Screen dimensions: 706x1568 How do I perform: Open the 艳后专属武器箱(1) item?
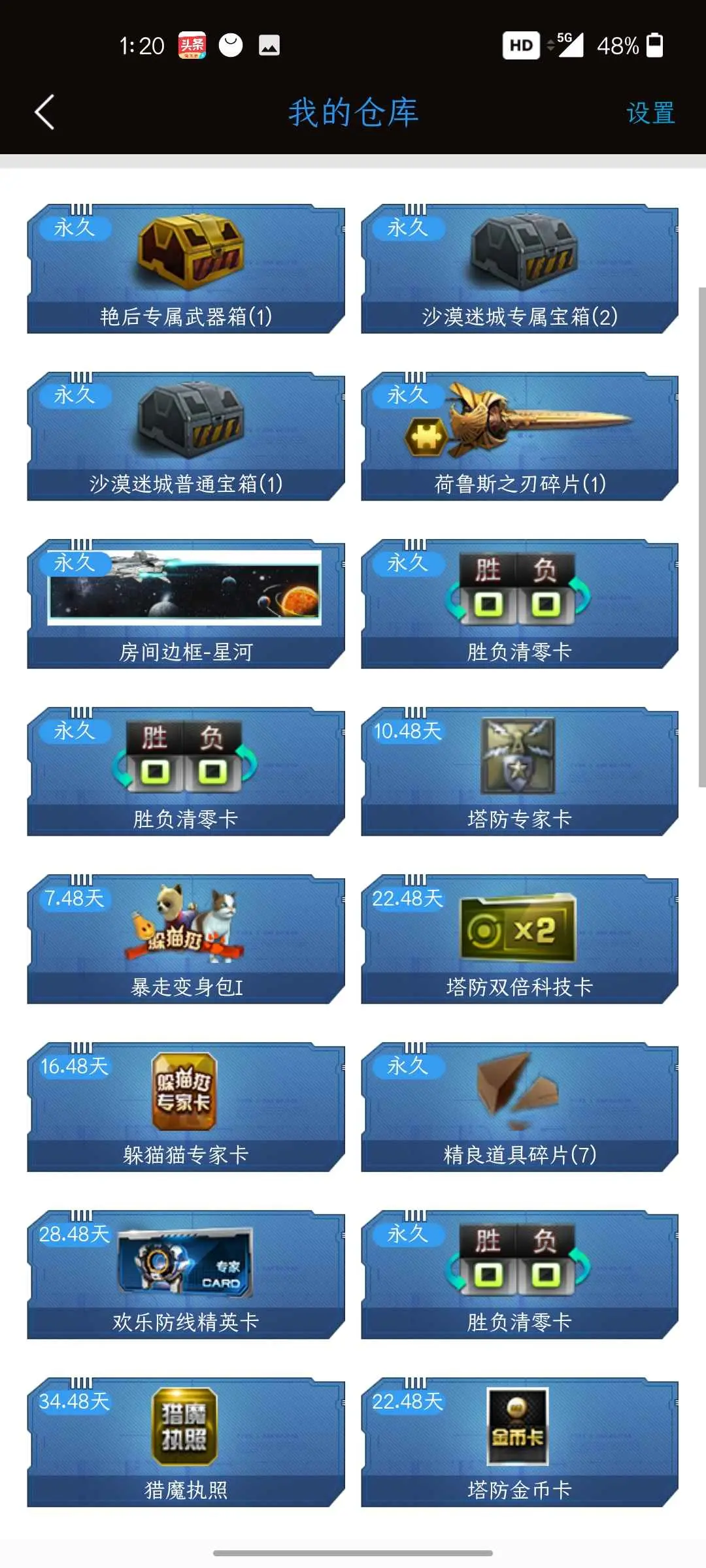click(x=186, y=269)
